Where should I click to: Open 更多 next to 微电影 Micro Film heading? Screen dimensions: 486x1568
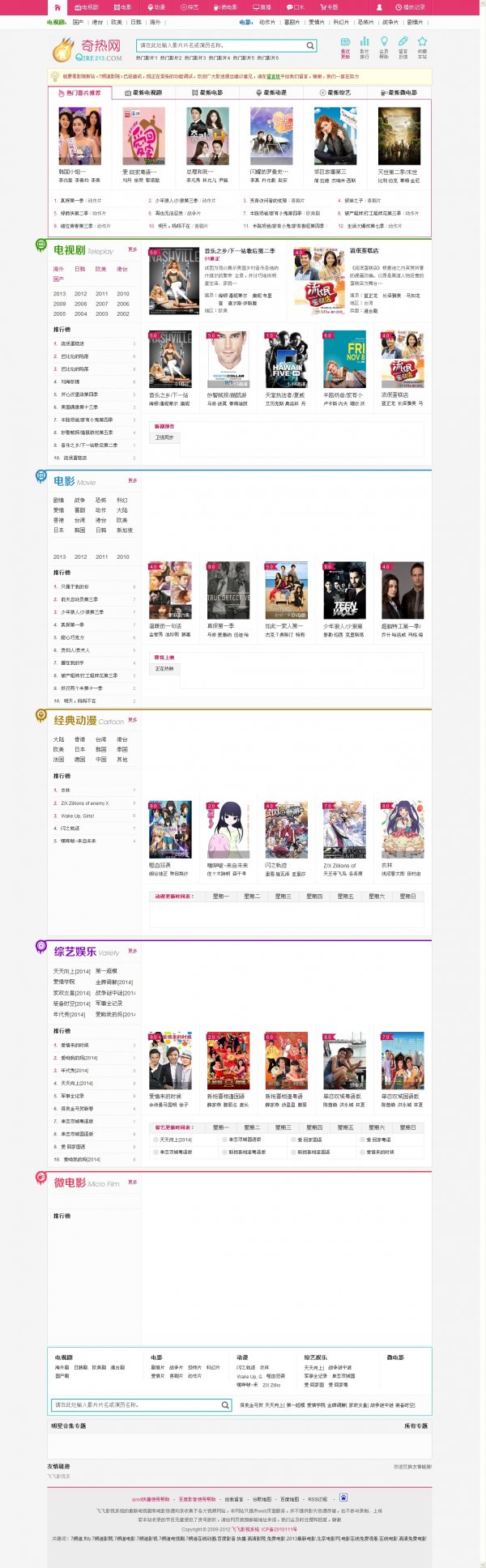tap(133, 1182)
